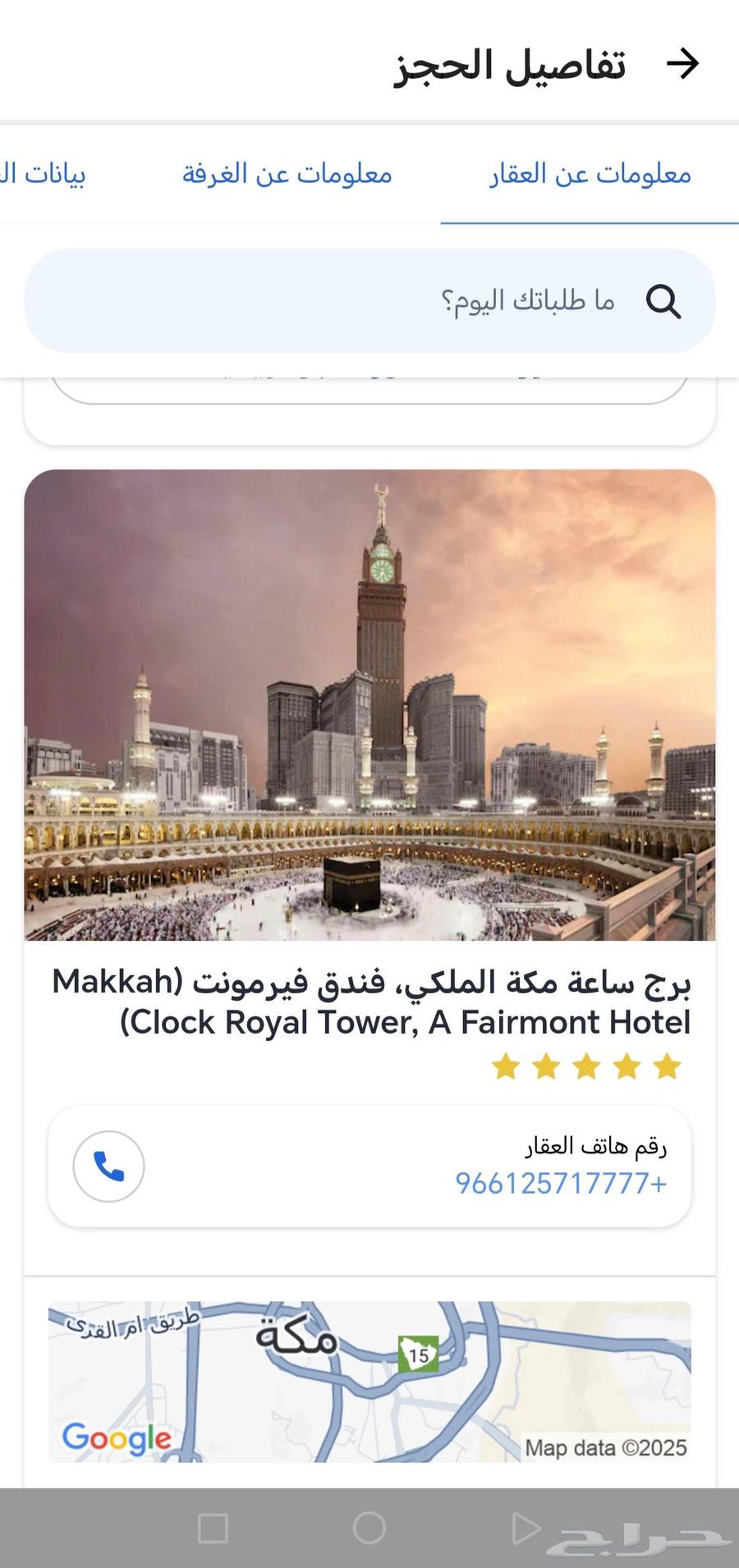Switch to the معلومات عن الغرفة tab

286,174
